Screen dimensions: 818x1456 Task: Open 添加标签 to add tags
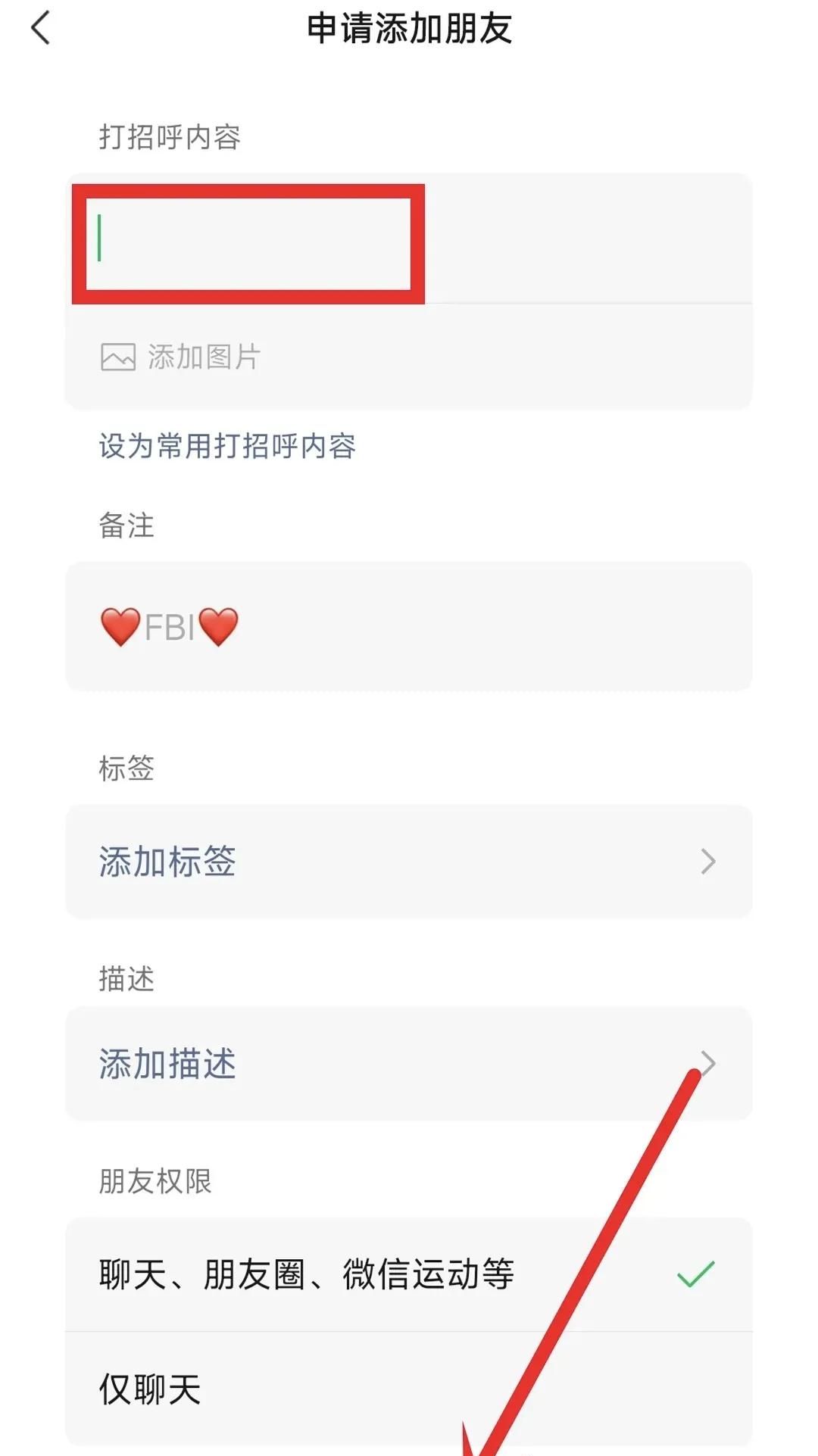[409, 862]
